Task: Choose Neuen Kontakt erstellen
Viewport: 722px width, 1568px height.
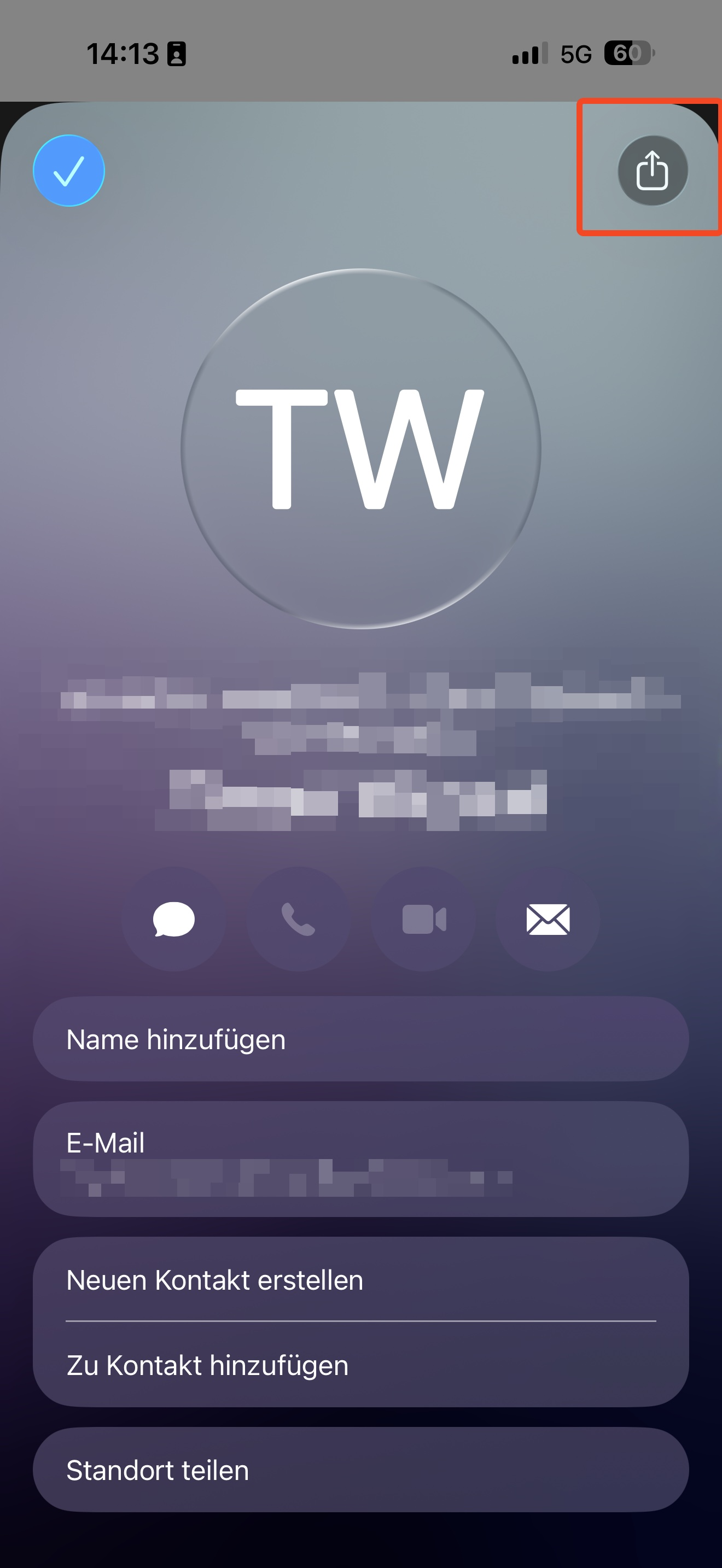Action: [360, 1279]
